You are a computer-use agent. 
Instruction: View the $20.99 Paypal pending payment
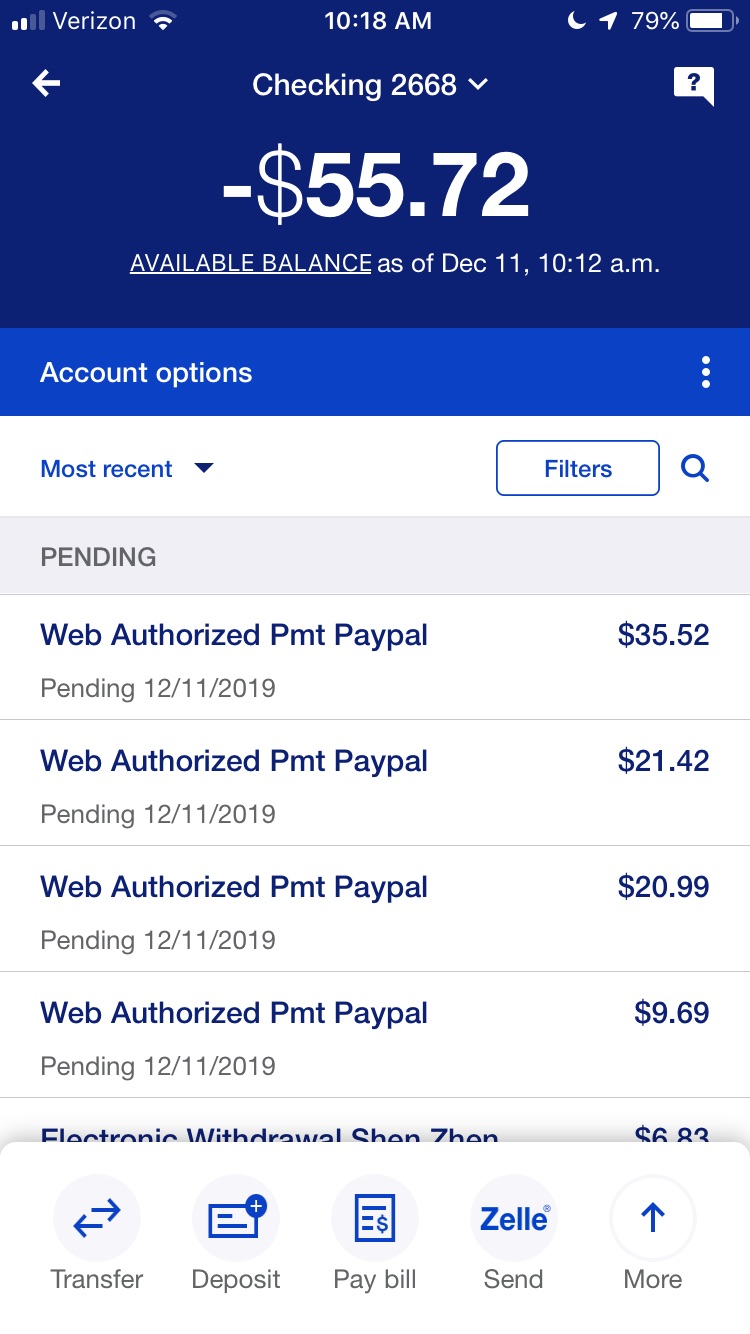375,910
